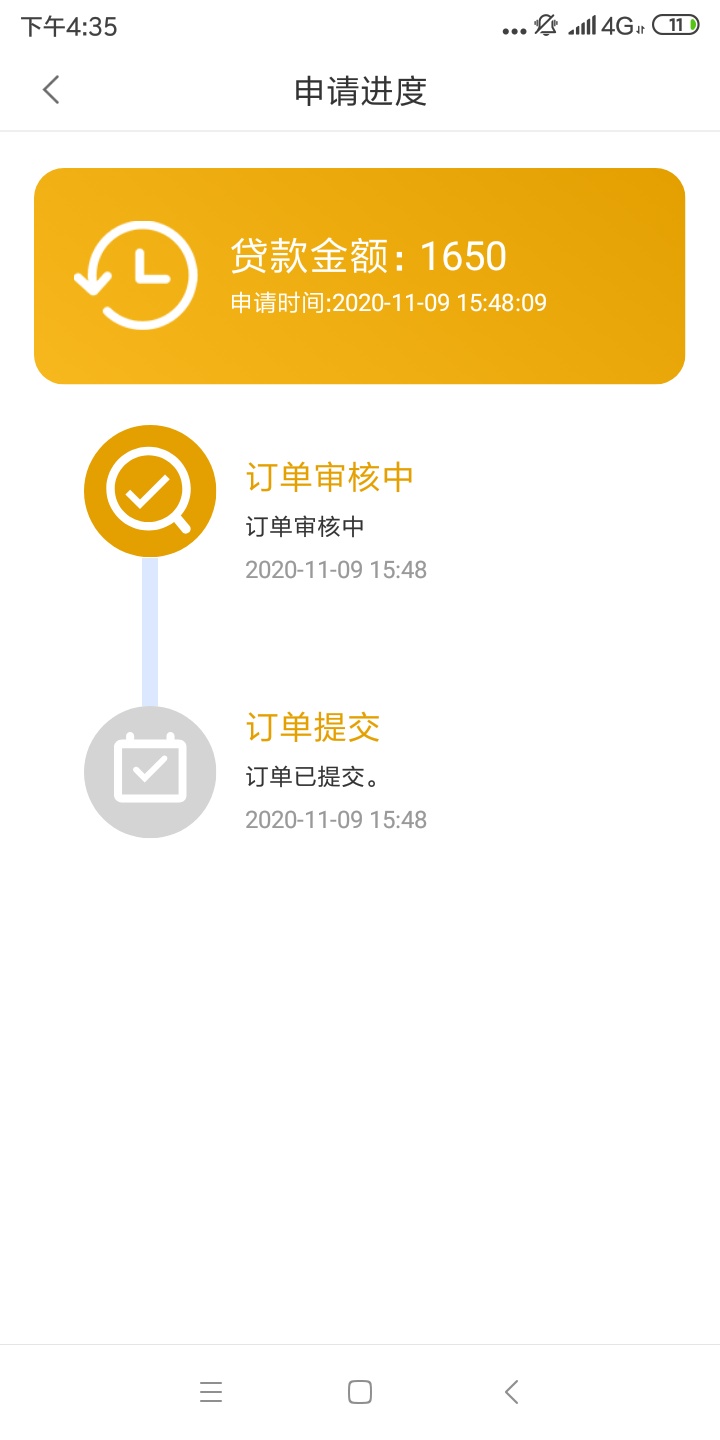720x1440 pixels.
Task: Go back from the 申请进度 page
Action: click(x=51, y=90)
